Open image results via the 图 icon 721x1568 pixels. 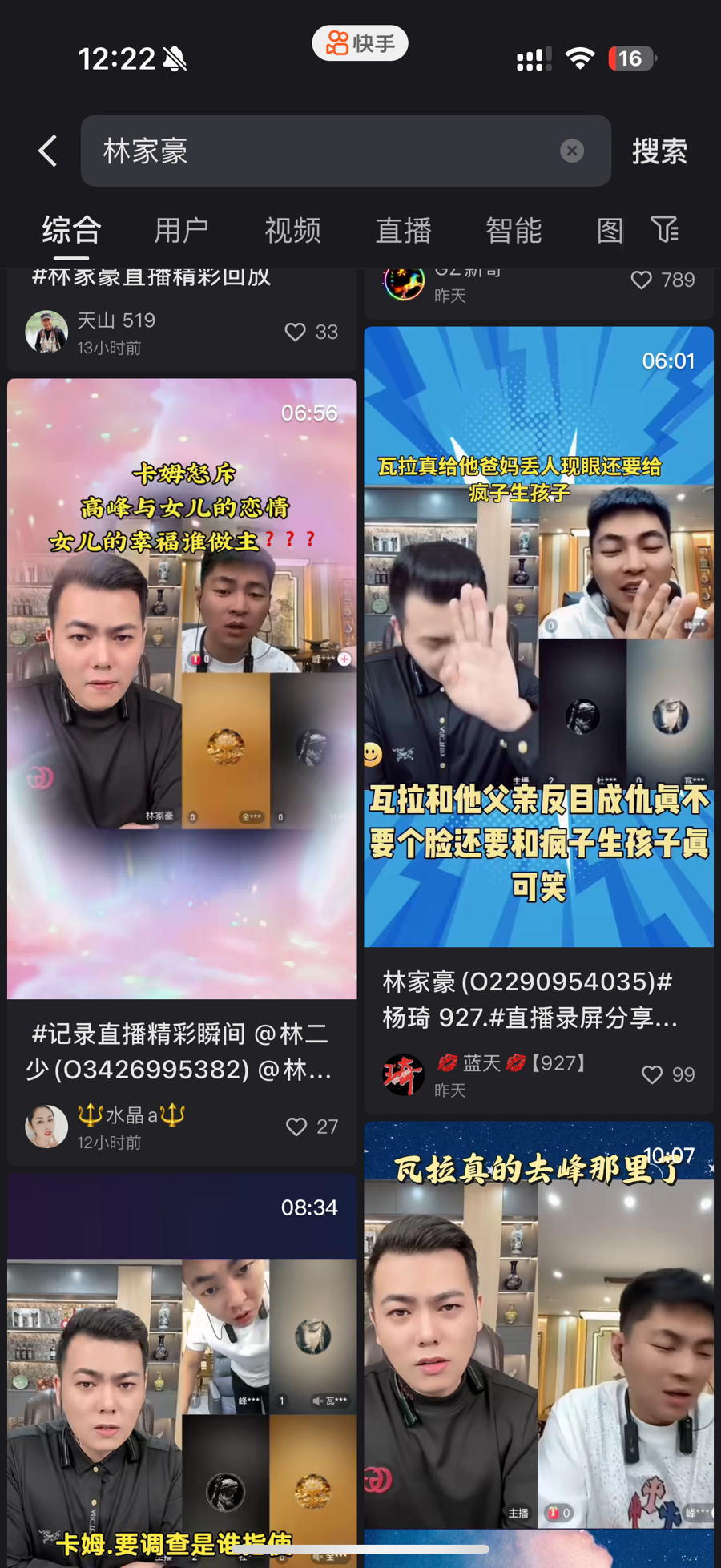coord(609,231)
